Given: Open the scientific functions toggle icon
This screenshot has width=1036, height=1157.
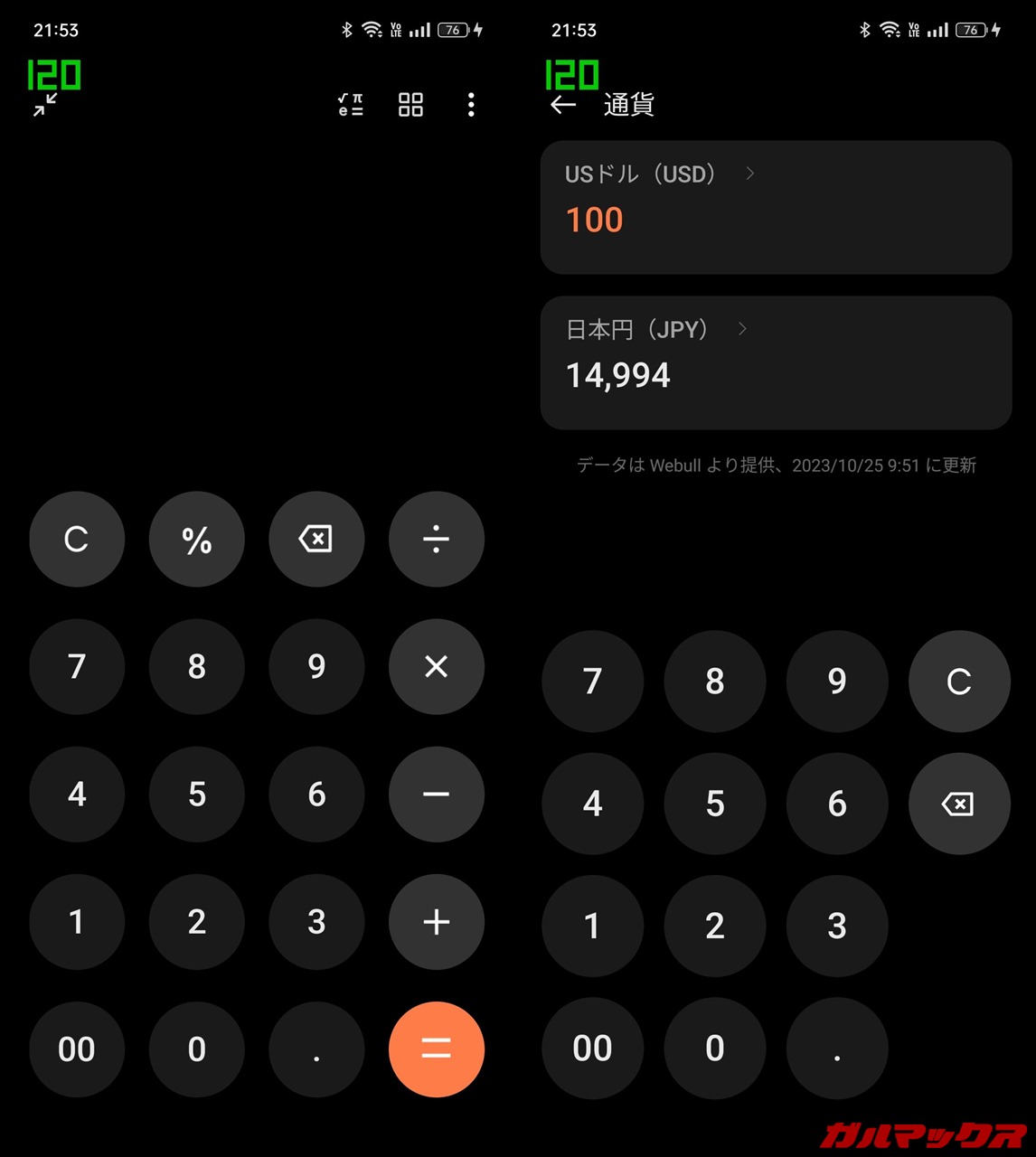Looking at the screenshot, I should coord(351,105).
